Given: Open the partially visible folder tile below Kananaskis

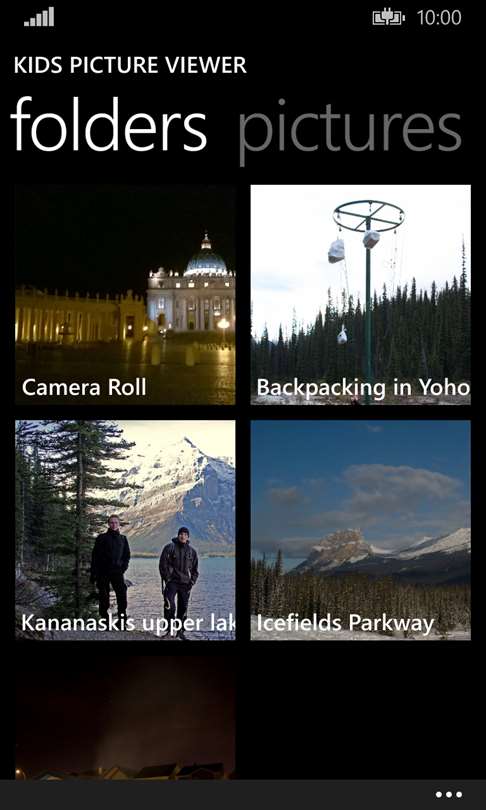Looking at the screenshot, I should [x=125, y=718].
